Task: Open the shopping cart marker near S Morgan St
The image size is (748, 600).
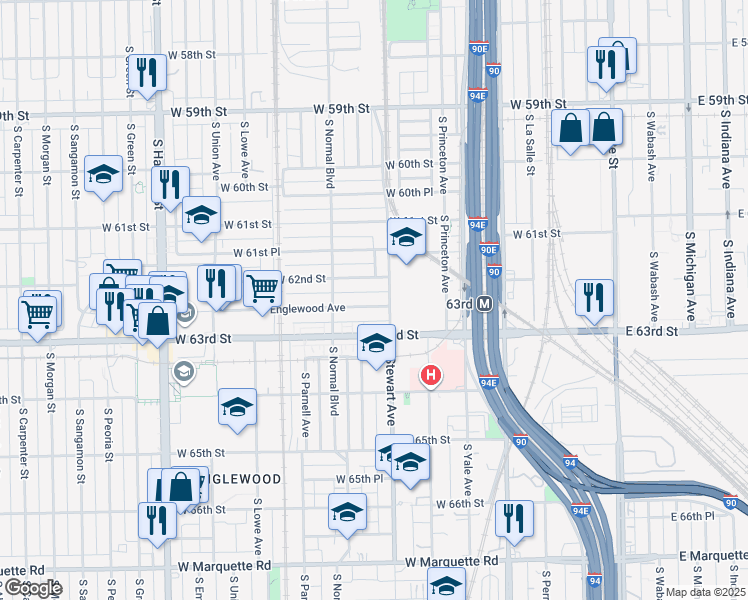Action: (38, 315)
